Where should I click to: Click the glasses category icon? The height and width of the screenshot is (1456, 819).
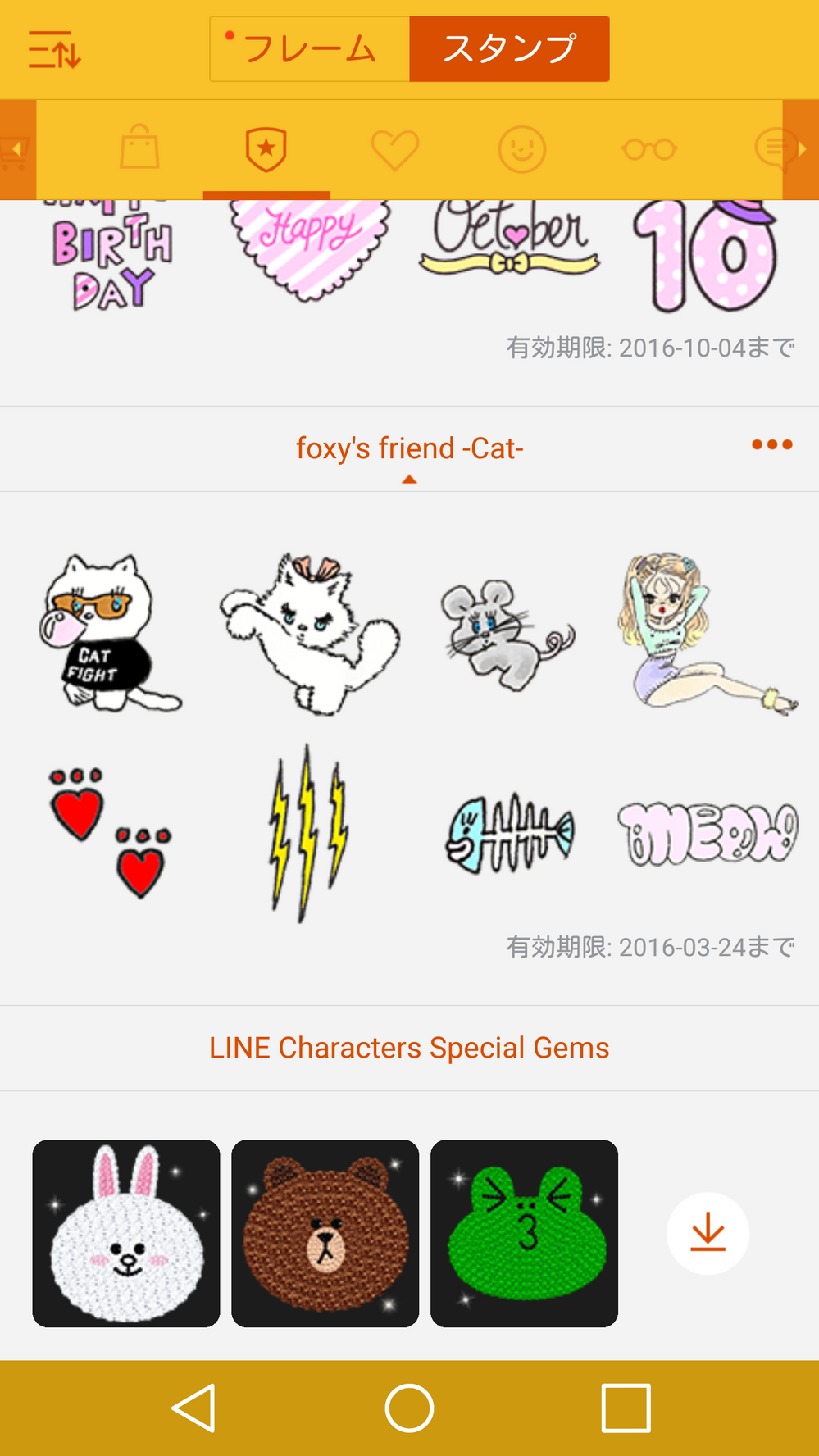649,150
